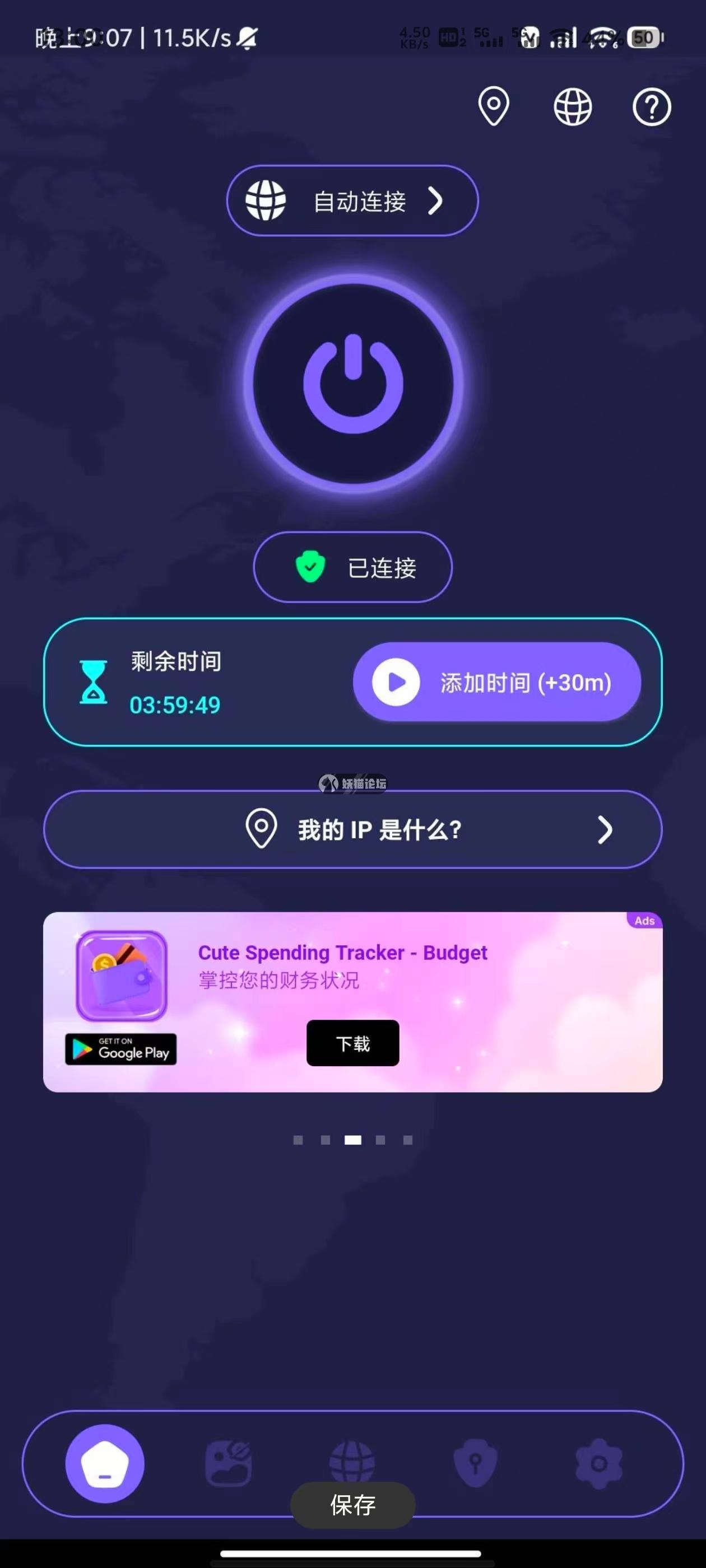Open the globe icon in top bar

(x=572, y=107)
